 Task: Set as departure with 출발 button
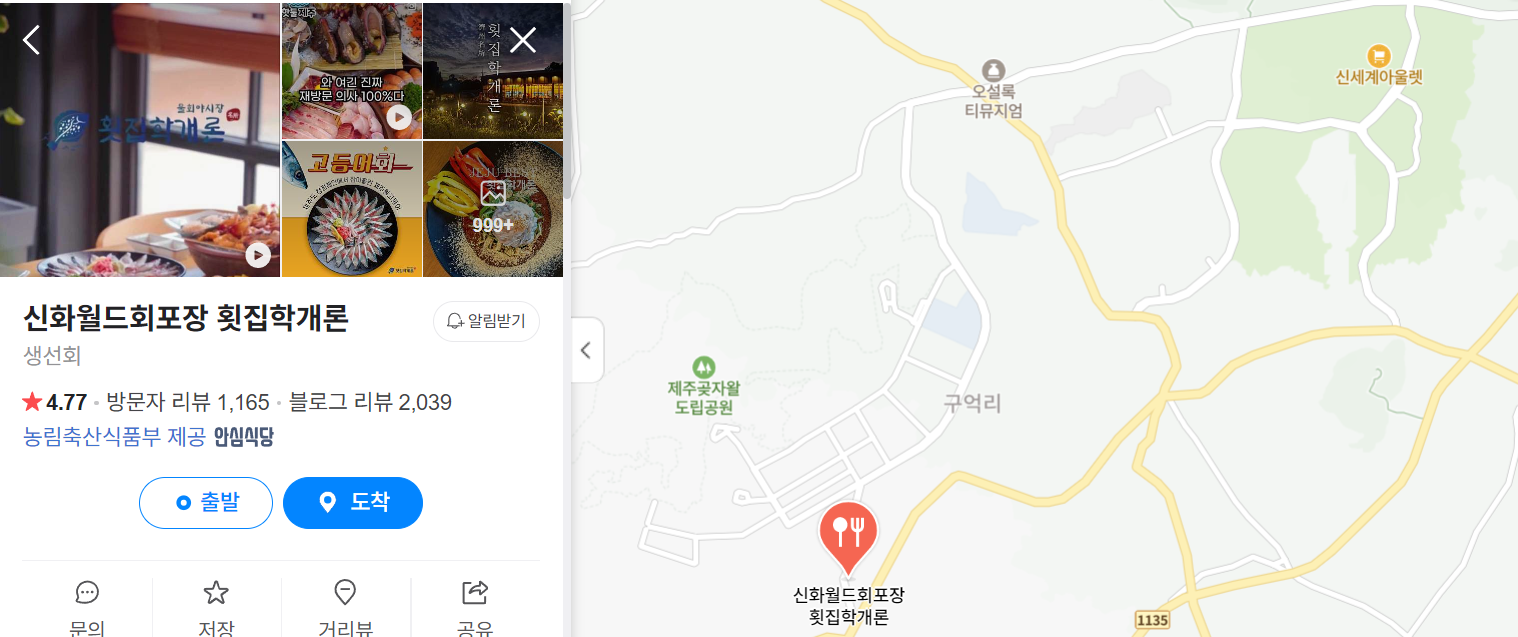[206, 503]
